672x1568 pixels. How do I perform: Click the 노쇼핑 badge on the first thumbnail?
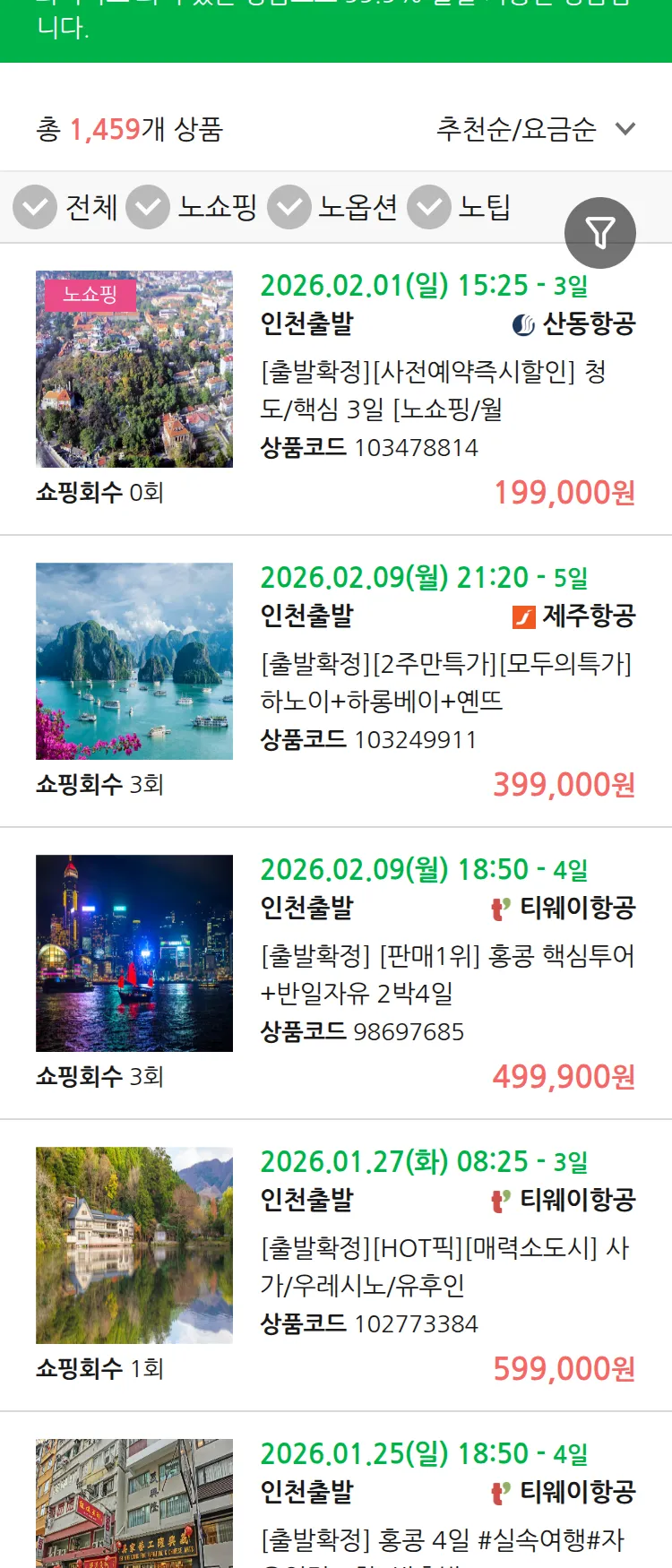[90, 293]
